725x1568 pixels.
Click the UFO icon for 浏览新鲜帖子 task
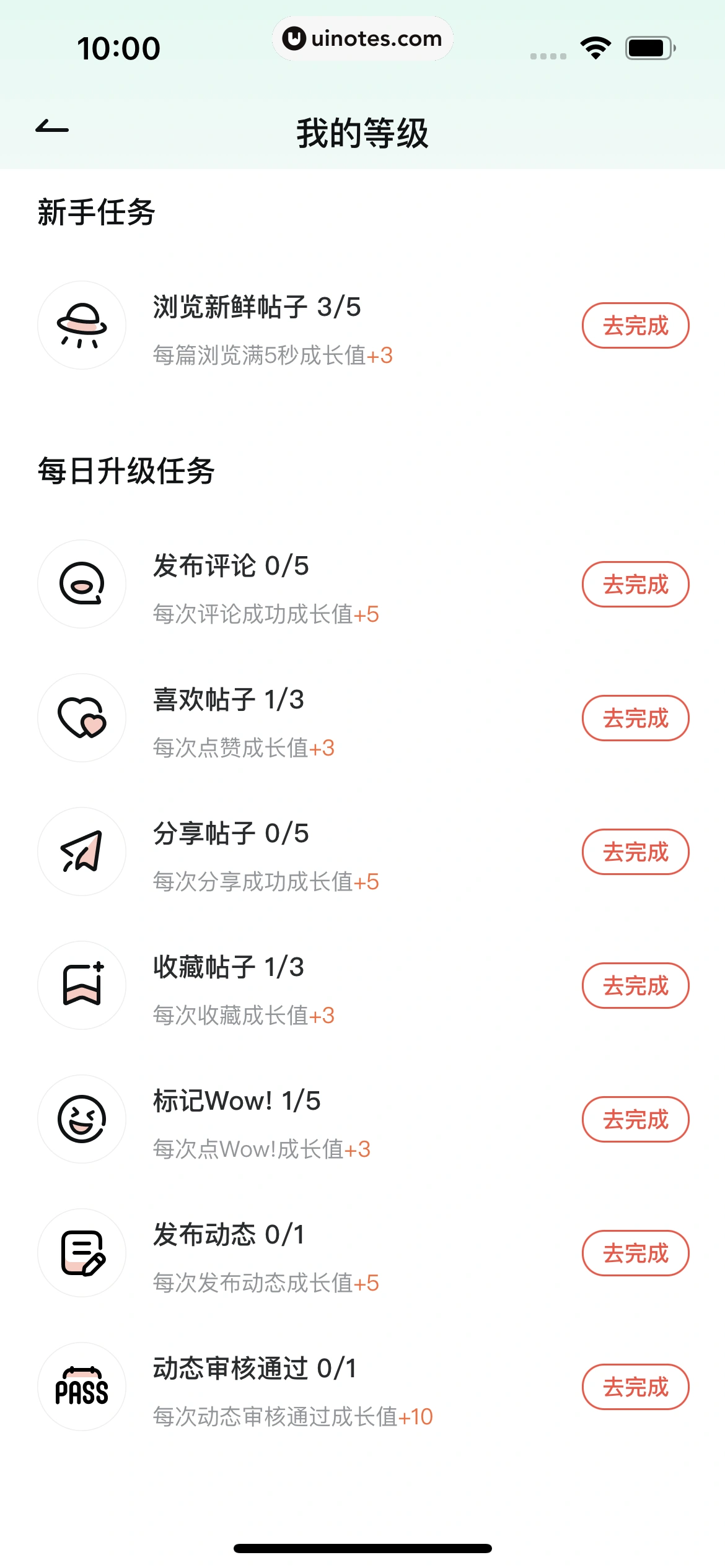click(81, 326)
